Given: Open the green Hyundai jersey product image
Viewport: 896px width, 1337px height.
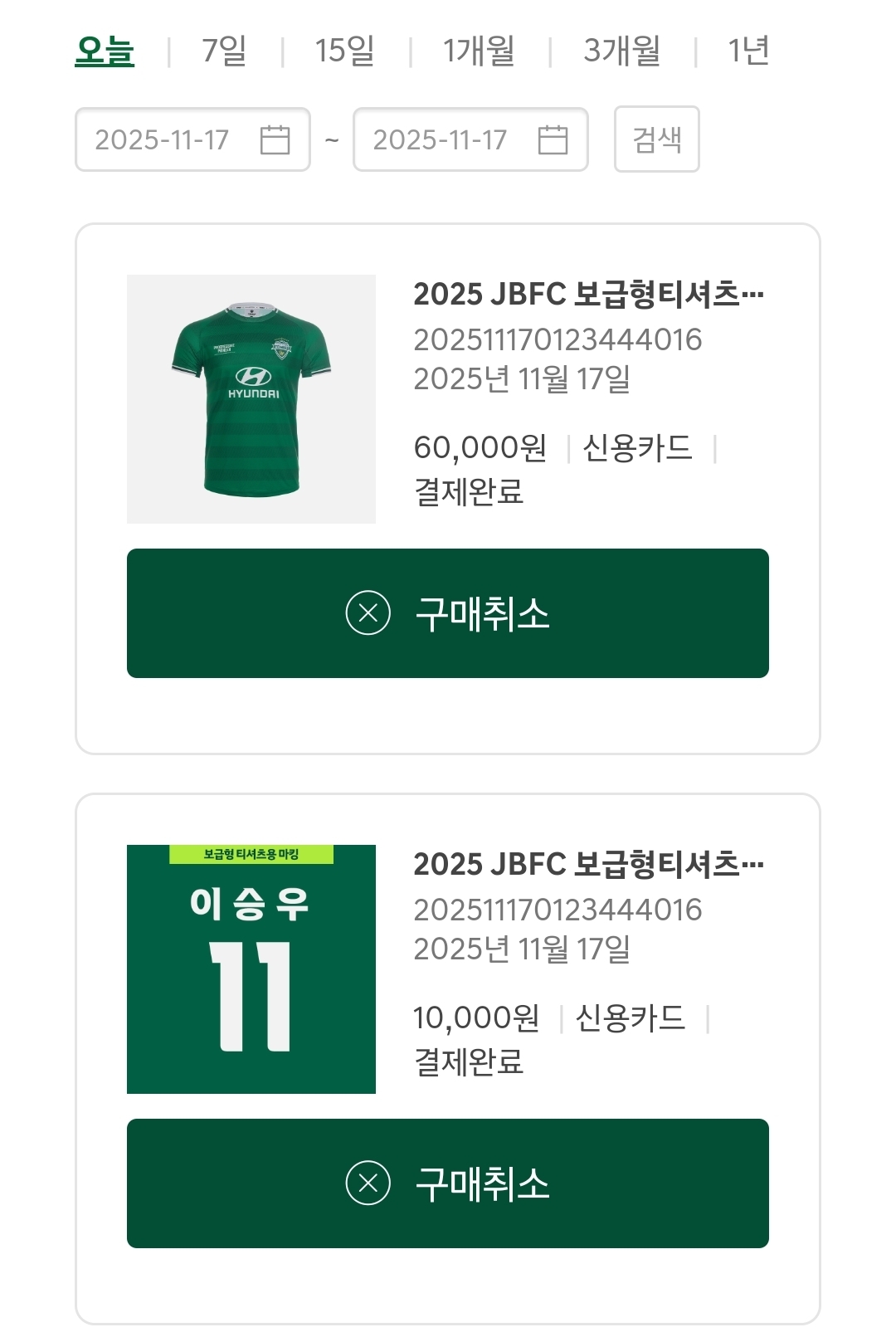Looking at the screenshot, I should point(251,399).
